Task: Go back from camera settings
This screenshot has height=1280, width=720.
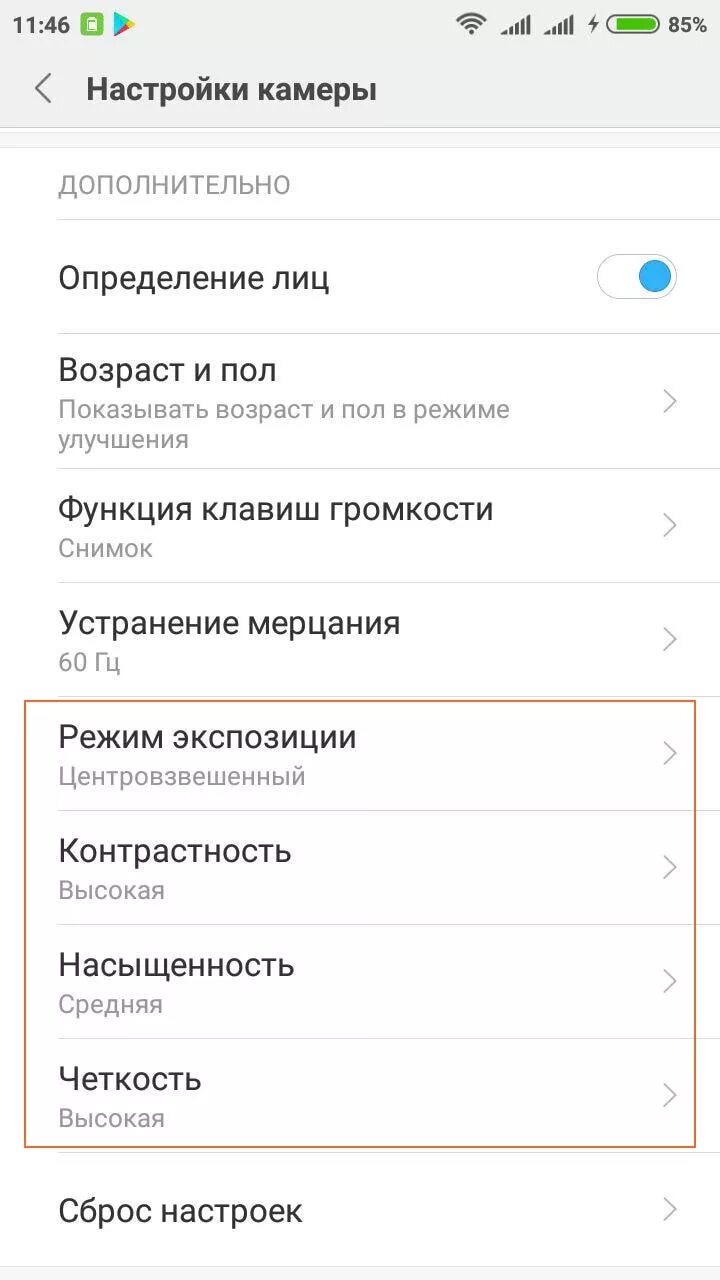Action: click(x=43, y=89)
